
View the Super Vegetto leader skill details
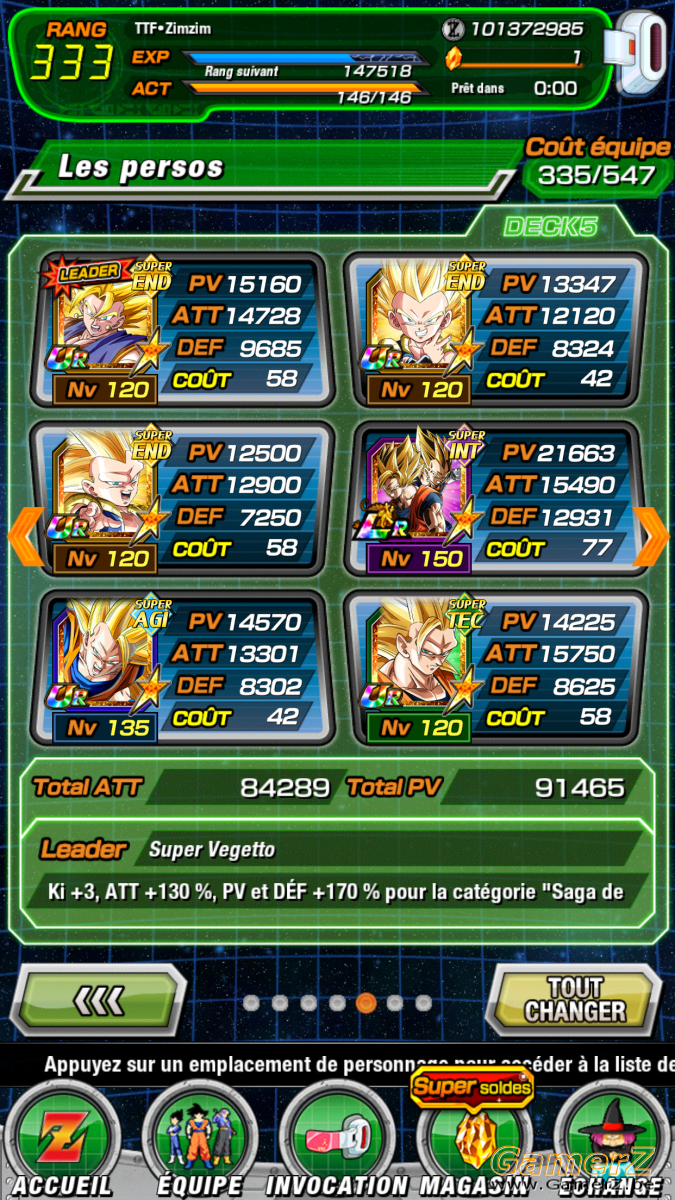[x=338, y=870]
